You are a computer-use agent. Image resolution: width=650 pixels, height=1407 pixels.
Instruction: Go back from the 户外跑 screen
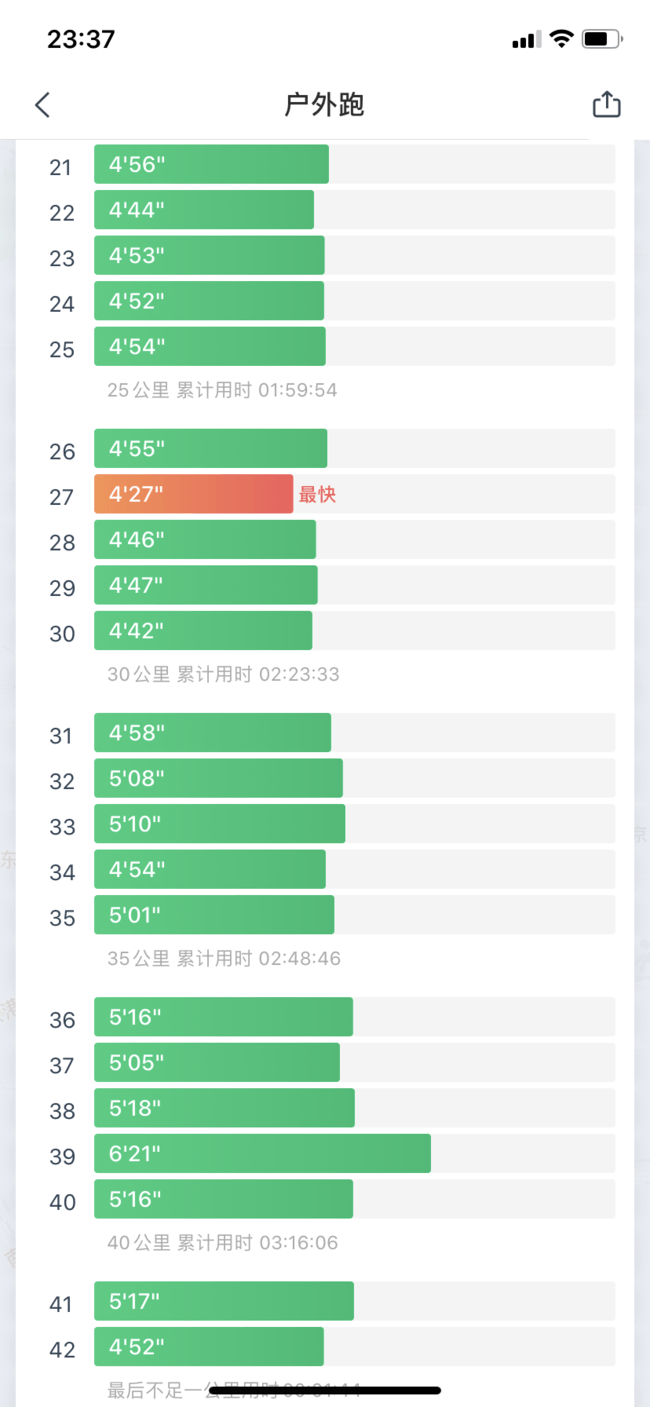click(x=42, y=105)
